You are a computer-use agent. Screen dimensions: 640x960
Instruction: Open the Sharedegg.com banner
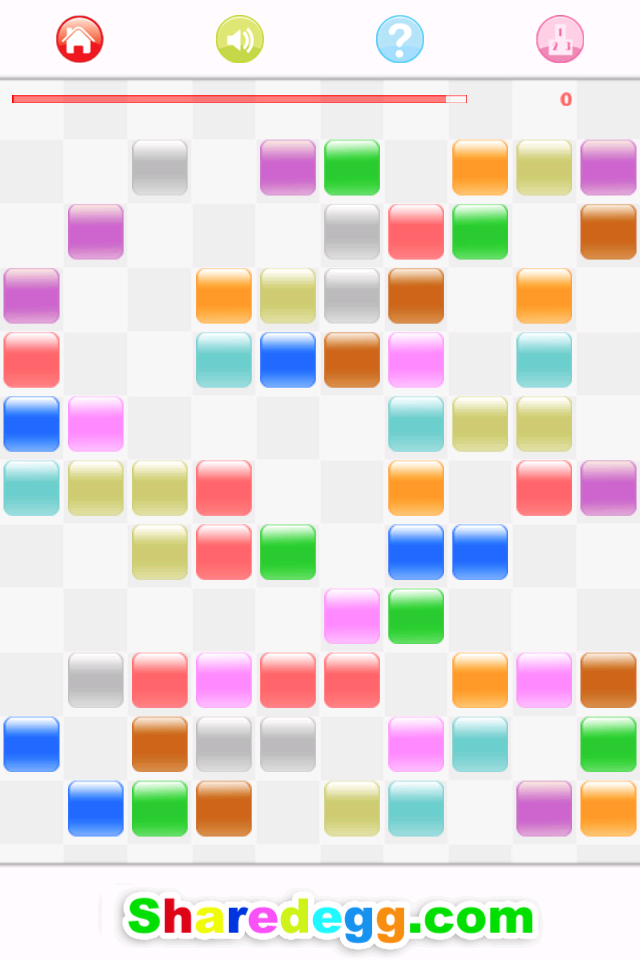pyautogui.click(x=330, y=918)
